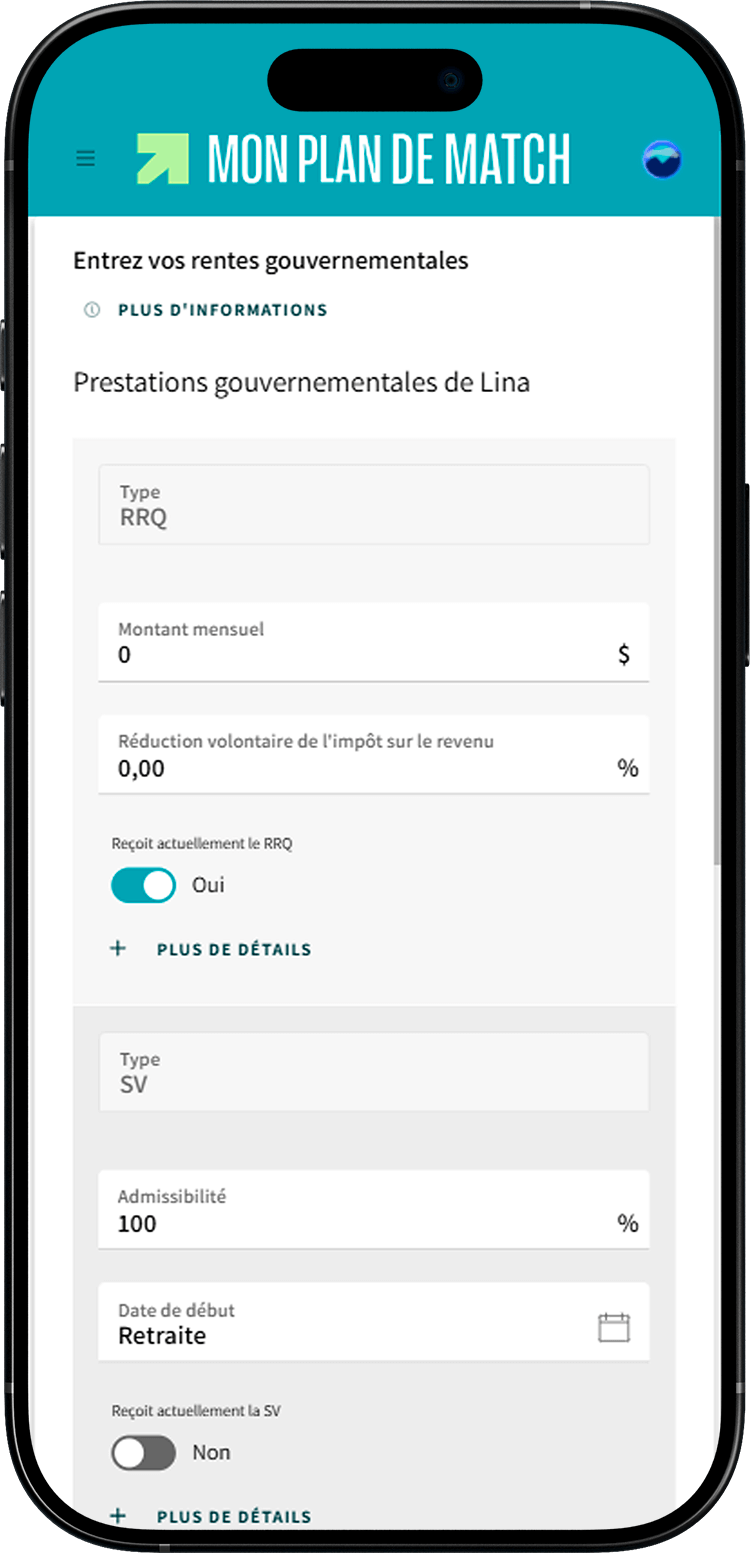
Task: Open the profile avatar
Action: (662, 159)
